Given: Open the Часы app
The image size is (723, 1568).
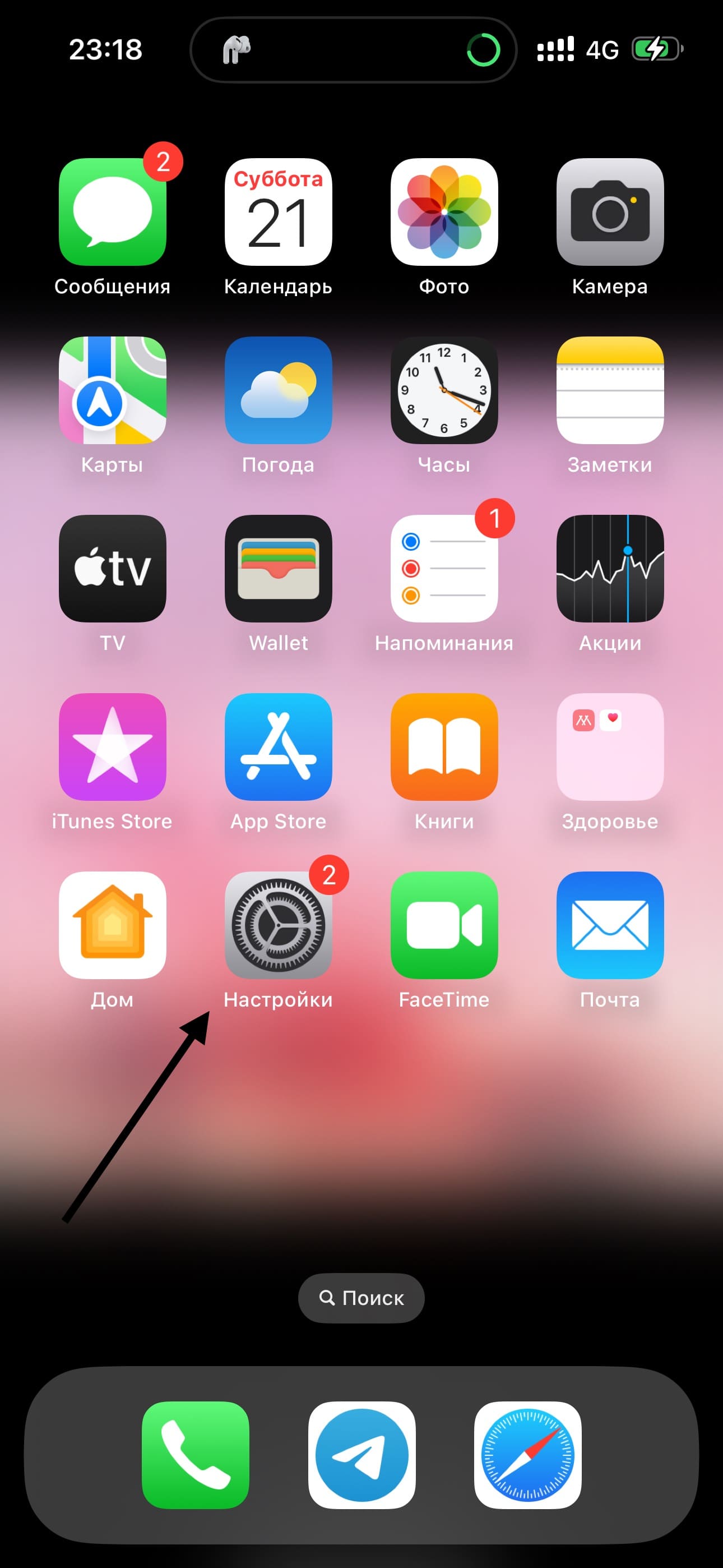Looking at the screenshot, I should coord(444,390).
